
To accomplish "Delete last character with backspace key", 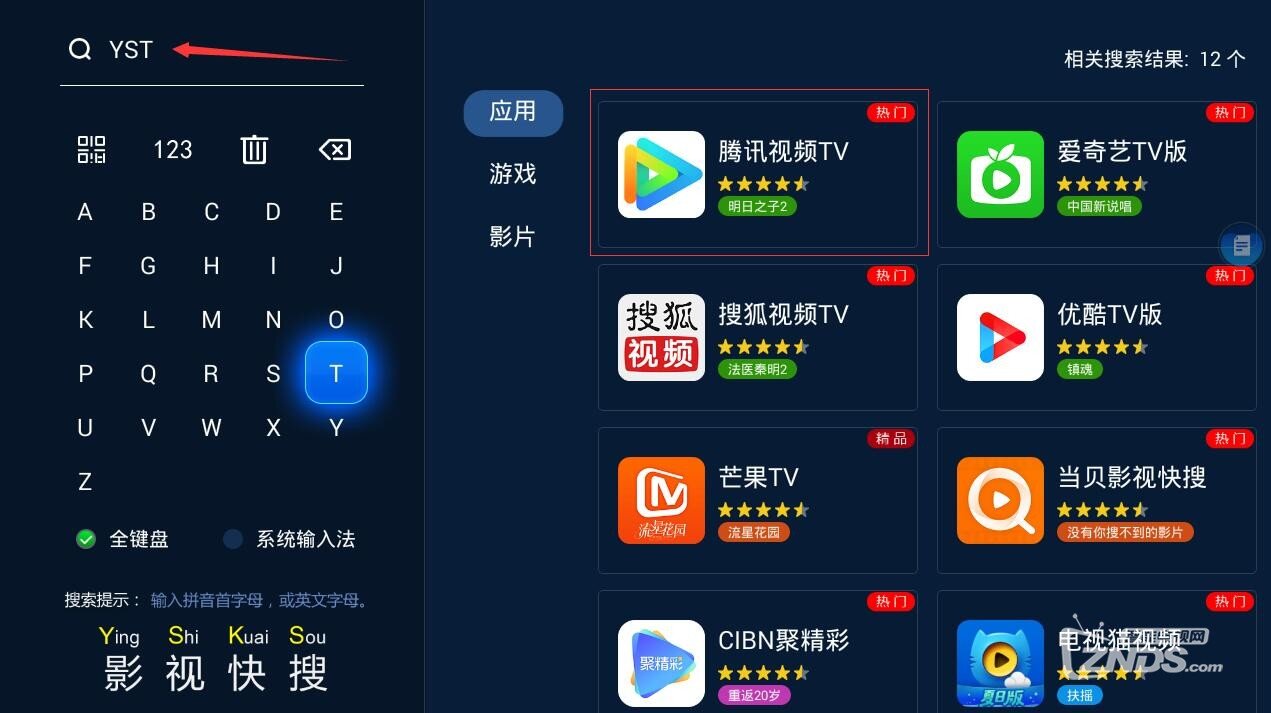I will [x=335, y=150].
